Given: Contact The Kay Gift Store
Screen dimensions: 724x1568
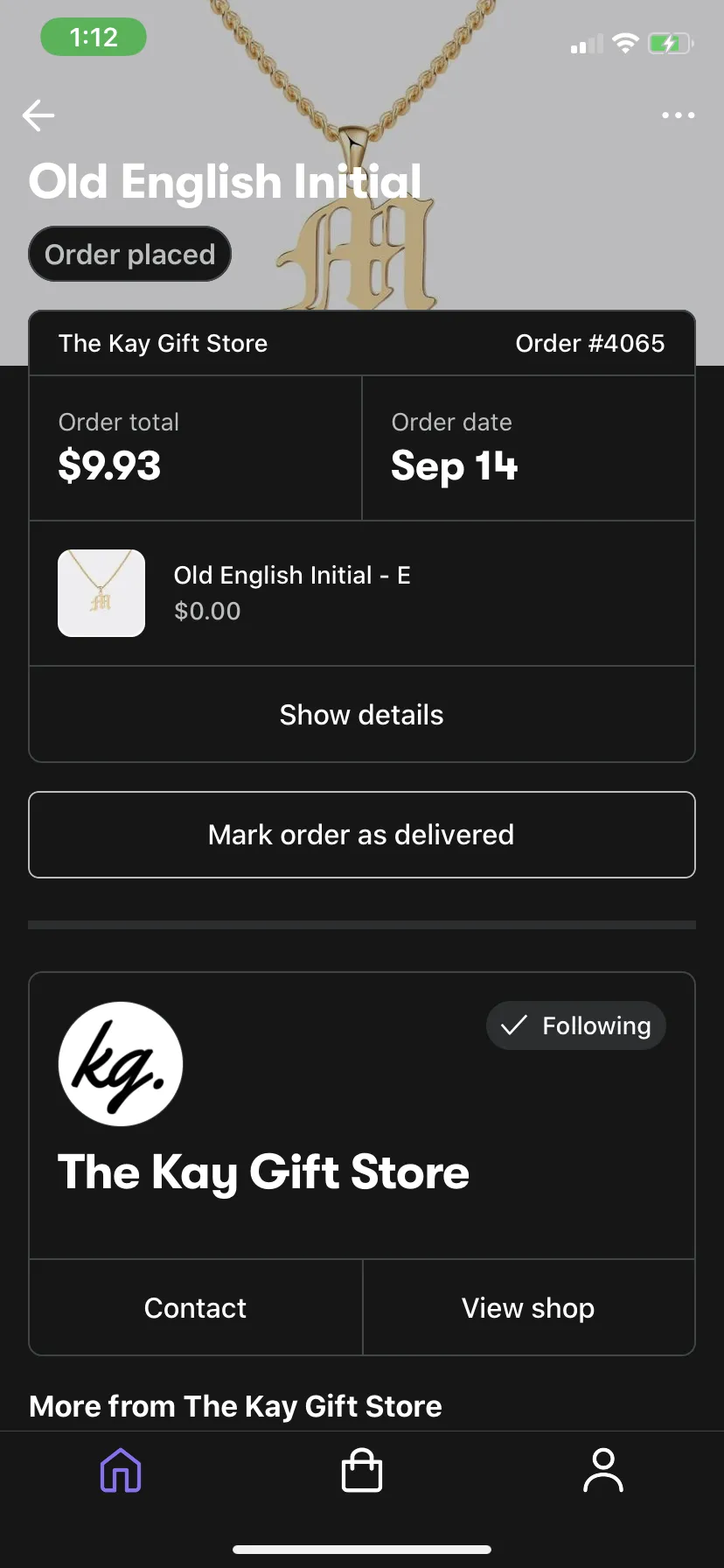Looking at the screenshot, I should click(x=196, y=1308).
